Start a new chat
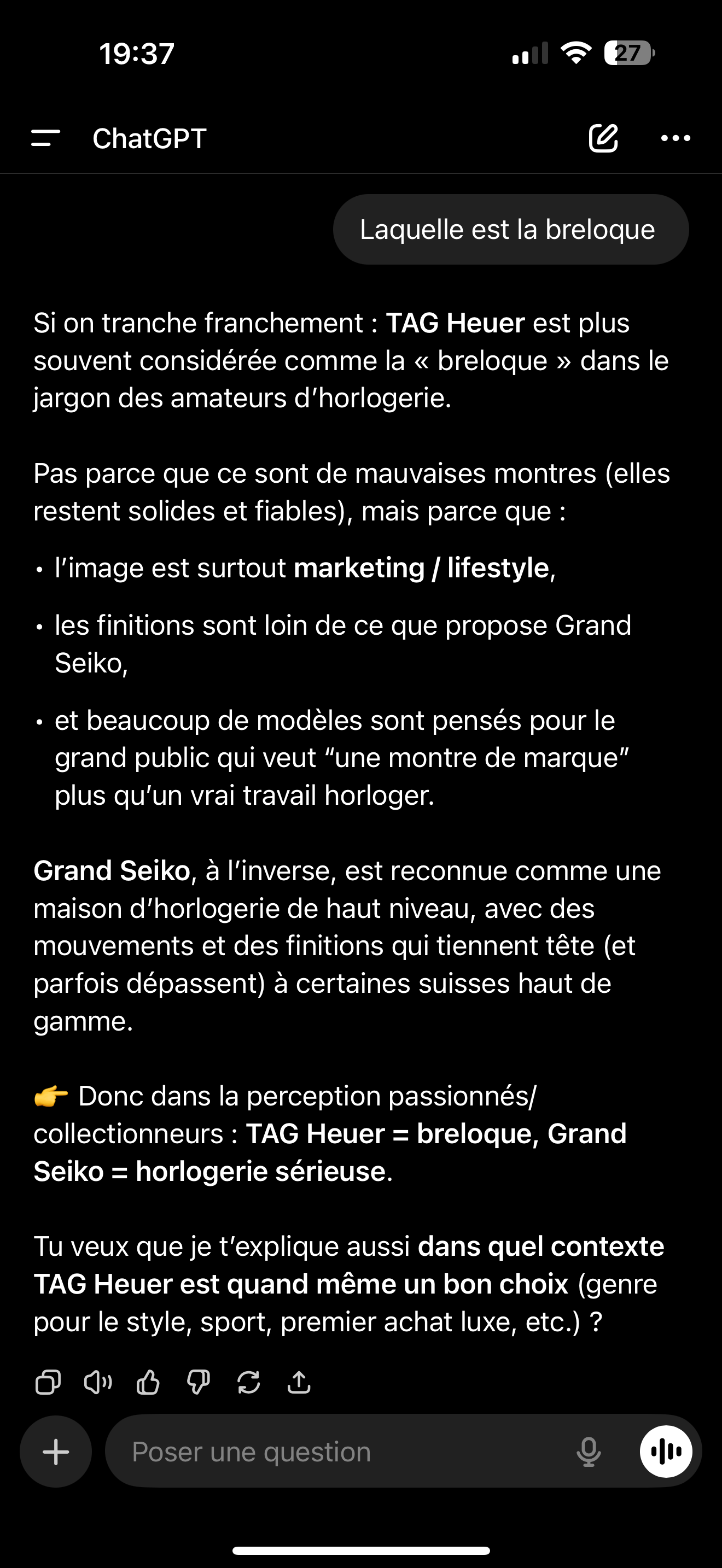Viewport: 722px width, 1568px height. (x=603, y=138)
